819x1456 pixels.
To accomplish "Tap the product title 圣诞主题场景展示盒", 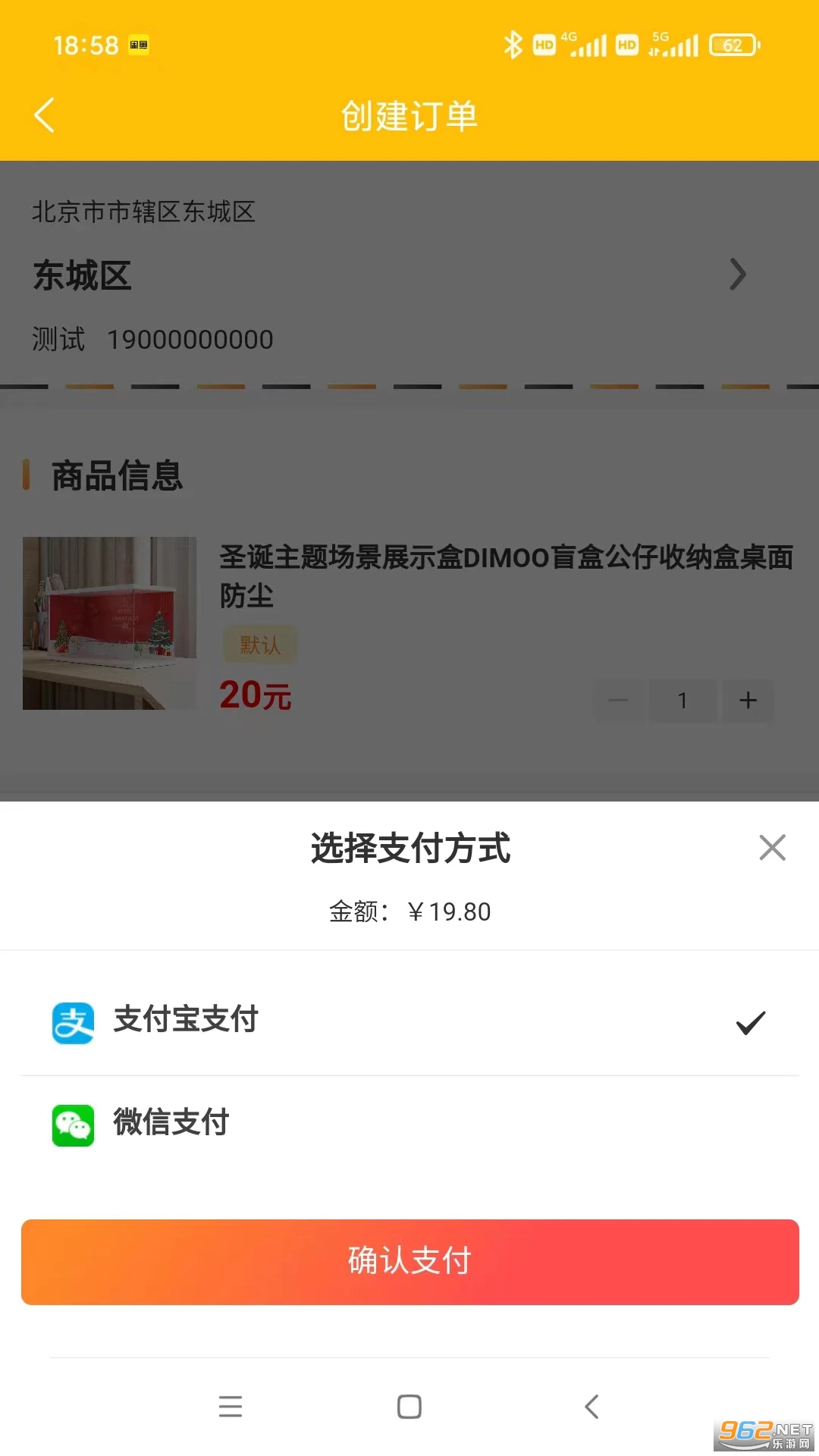I will [x=504, y=576].
